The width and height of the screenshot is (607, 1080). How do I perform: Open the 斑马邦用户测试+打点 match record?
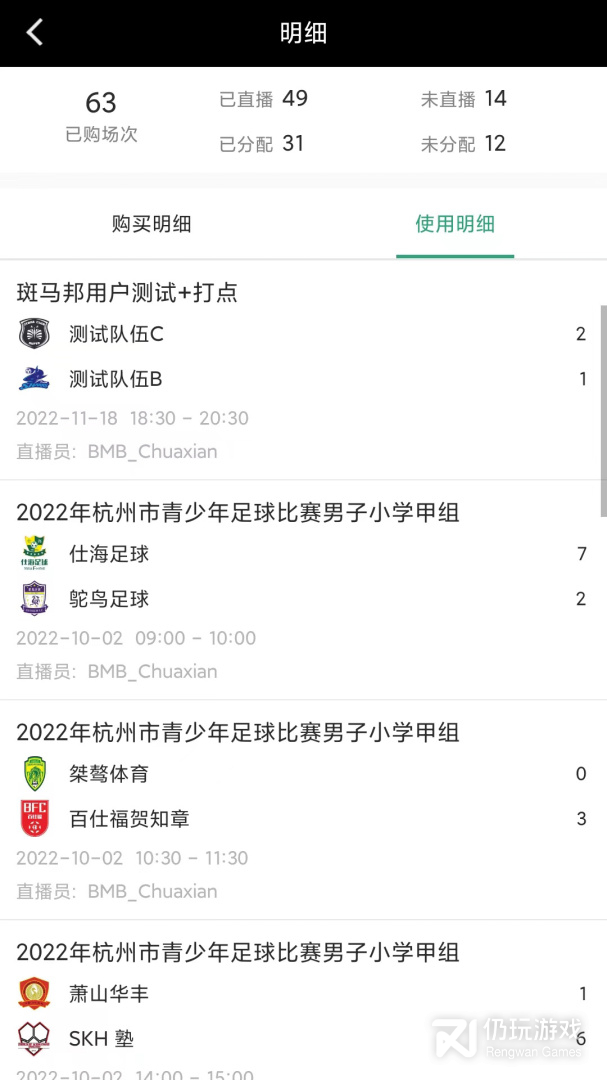click(300, 370)
